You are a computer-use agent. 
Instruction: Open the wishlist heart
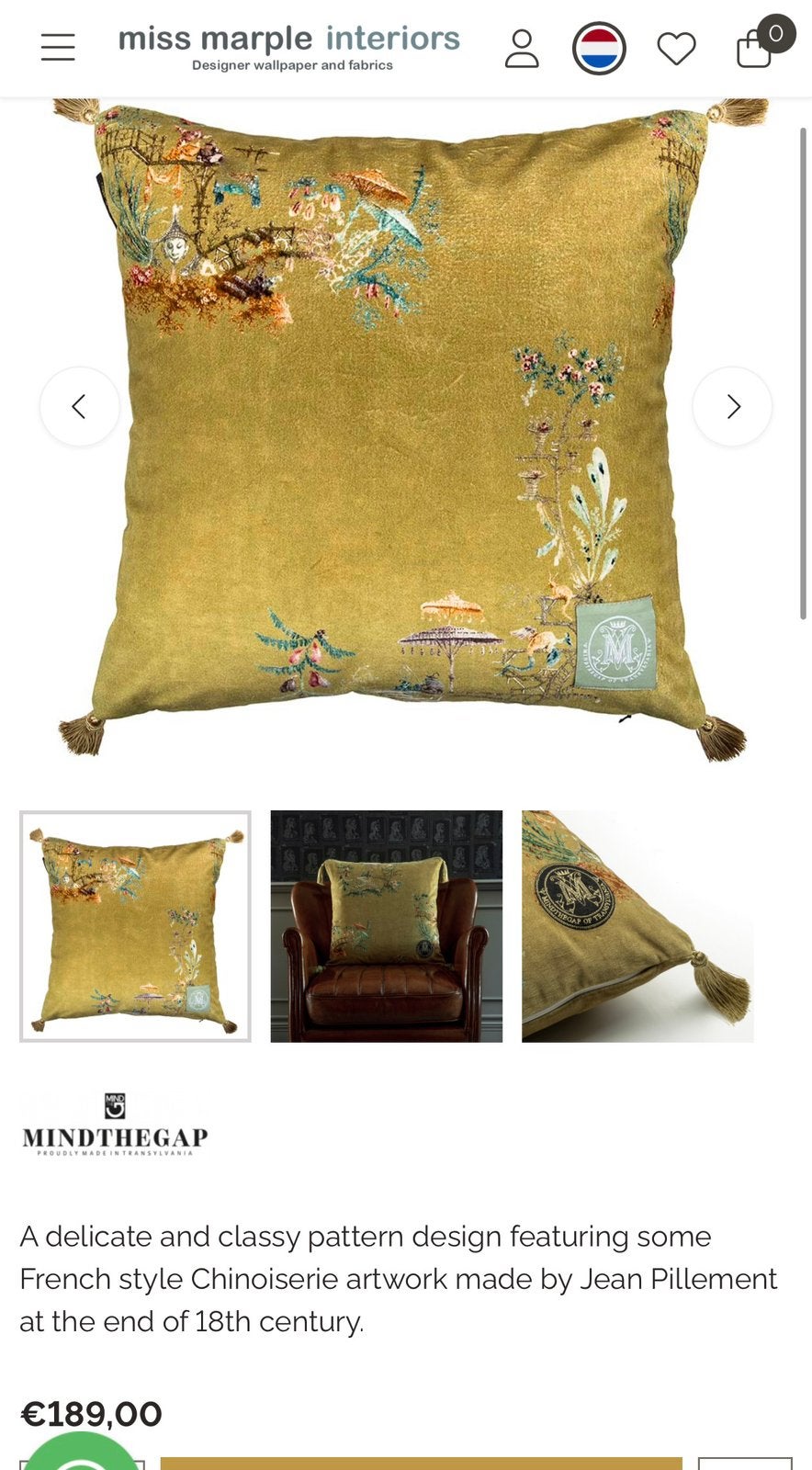click(x=676, y=49)
